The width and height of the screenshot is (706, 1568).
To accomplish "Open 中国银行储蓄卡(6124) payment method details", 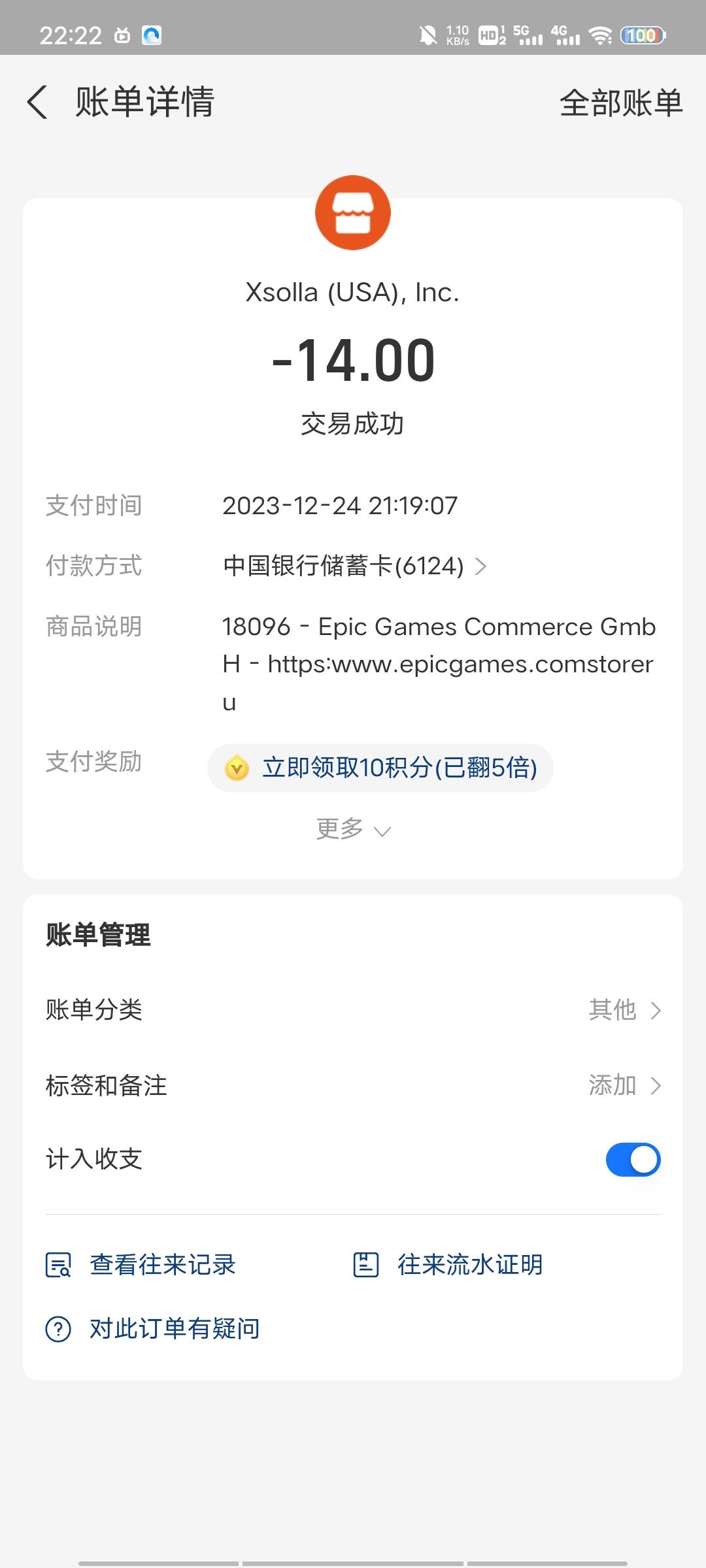I will tap(354, 566).
